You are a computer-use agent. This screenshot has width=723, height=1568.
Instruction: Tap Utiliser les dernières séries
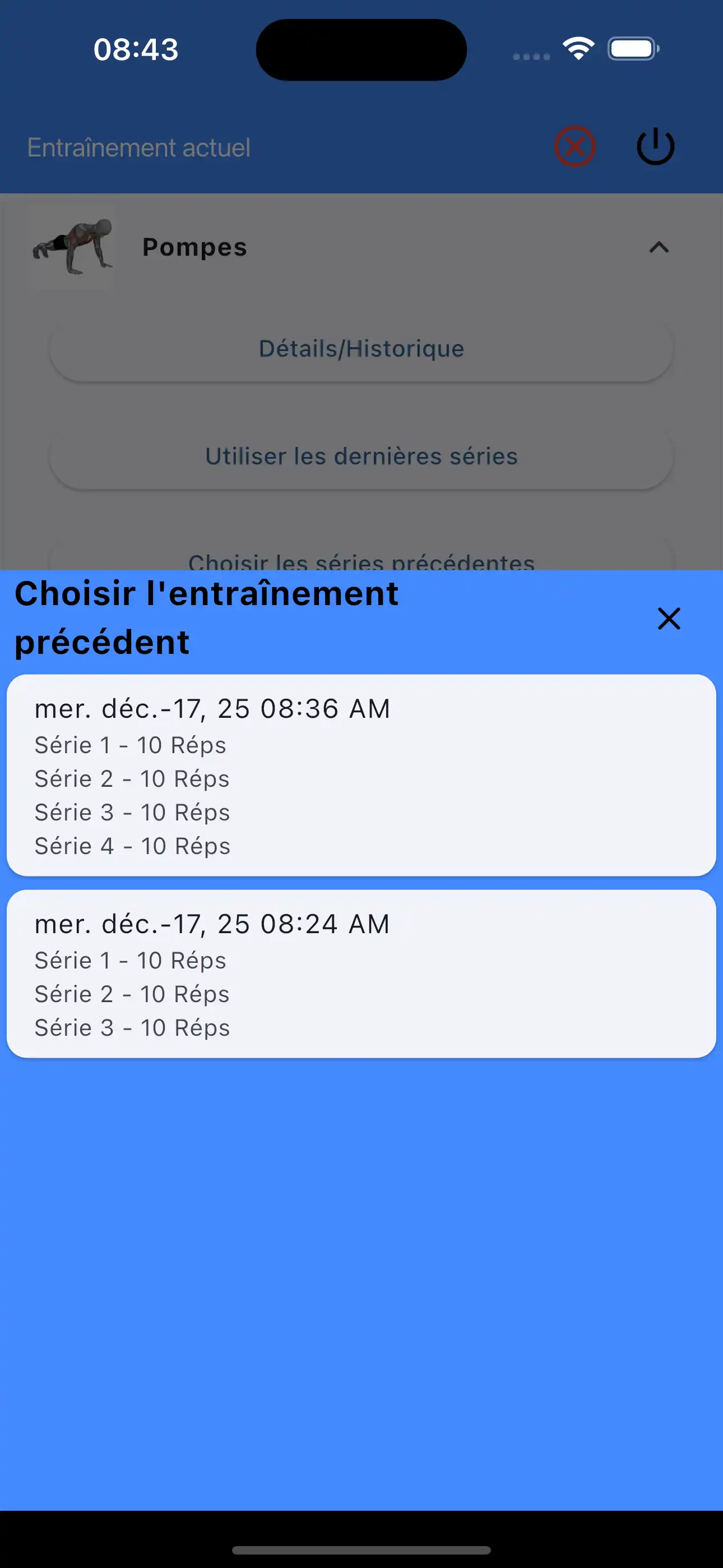tap(361, 455)
